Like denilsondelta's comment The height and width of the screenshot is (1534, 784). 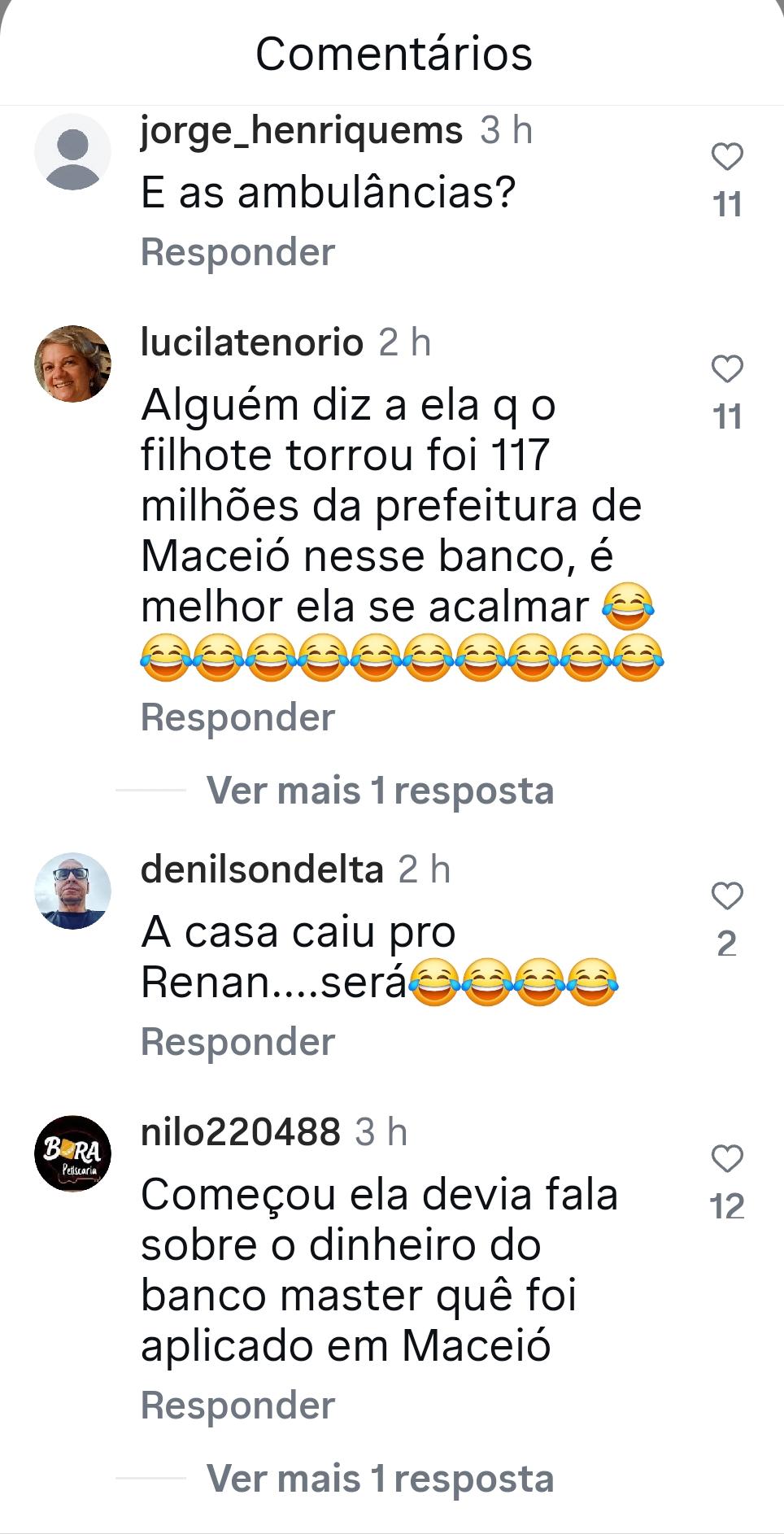[727, 896]
